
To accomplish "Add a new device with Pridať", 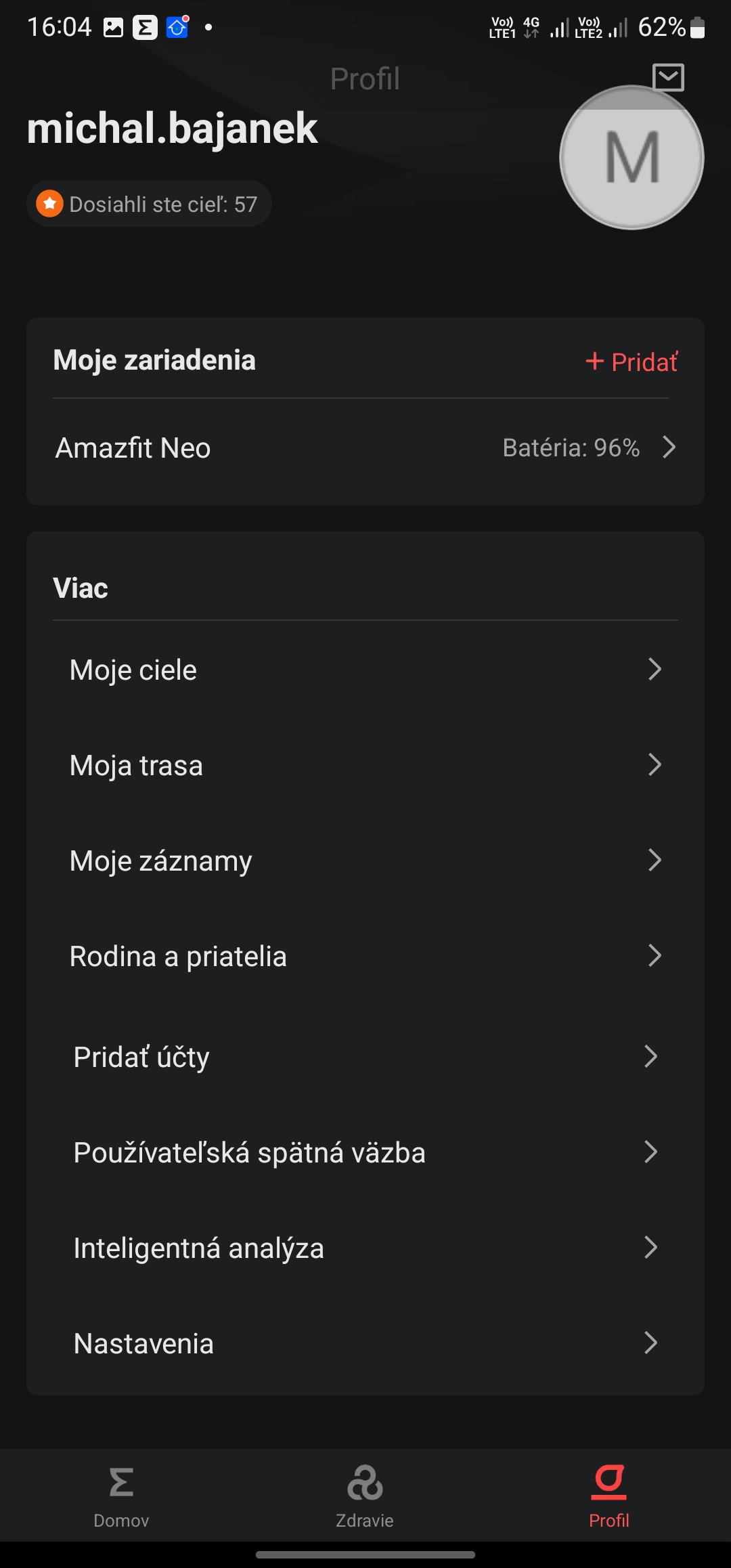I will (x=631, y=362).
